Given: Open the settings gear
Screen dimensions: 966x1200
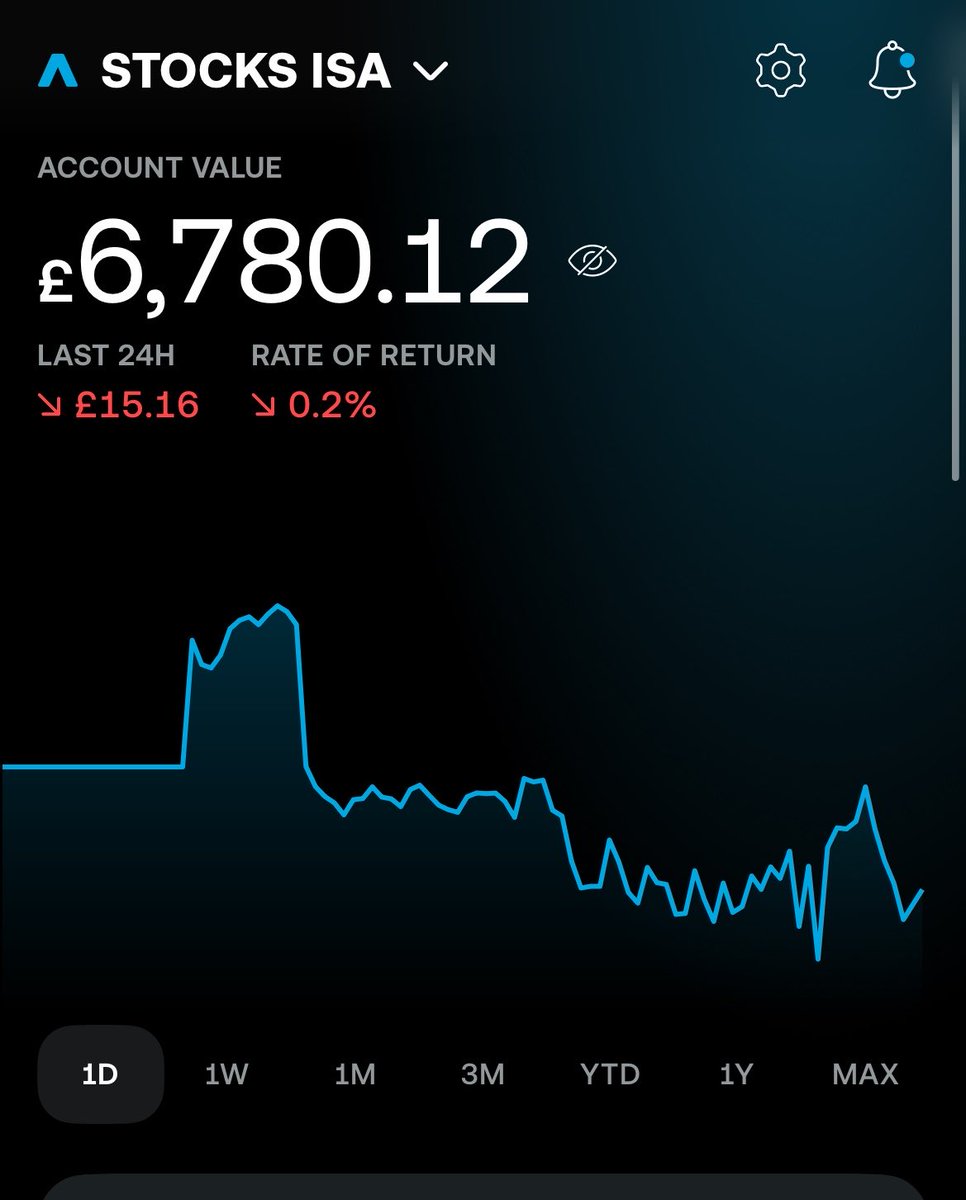Looking at the screenshot, I should 781,70.
